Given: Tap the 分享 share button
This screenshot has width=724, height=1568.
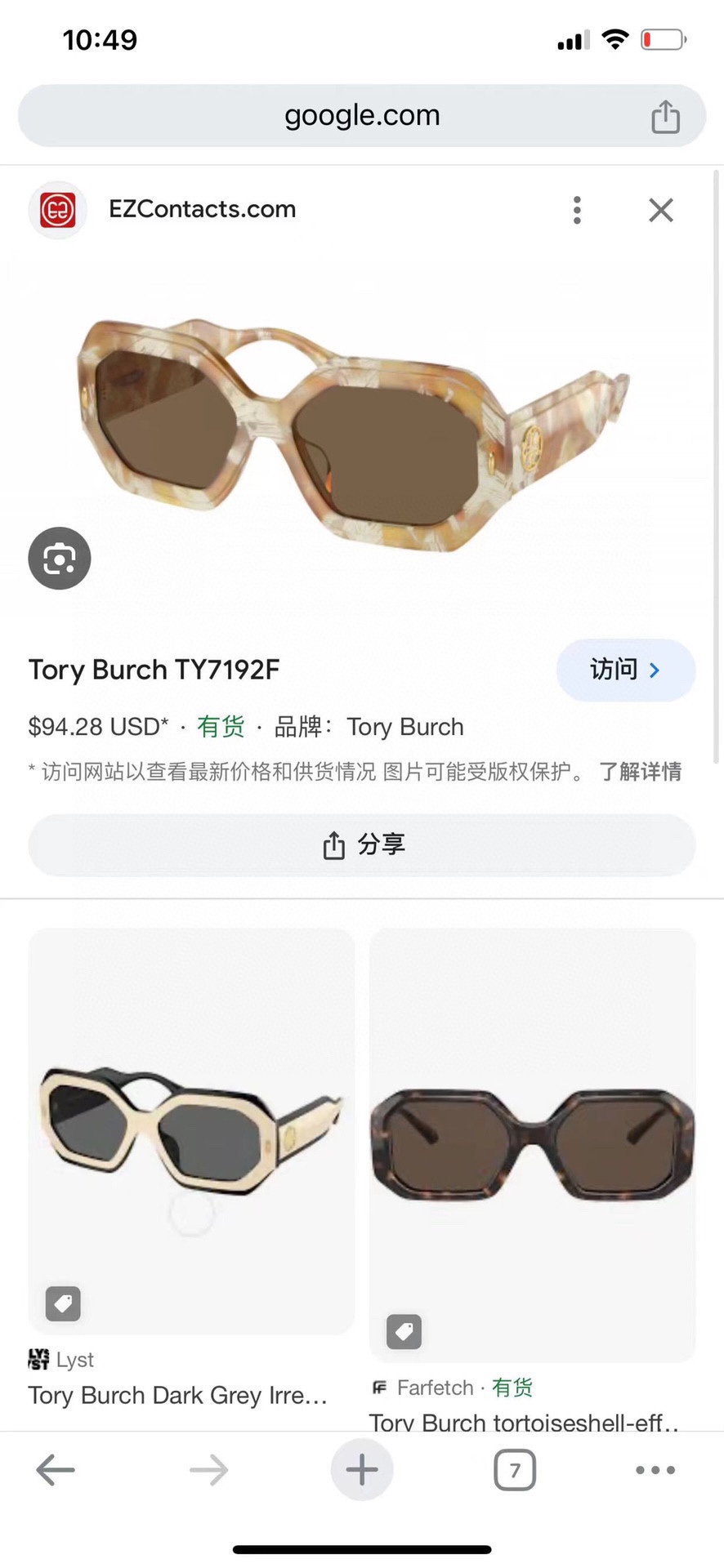Looking at the screenshot, I should pos(362,845).
